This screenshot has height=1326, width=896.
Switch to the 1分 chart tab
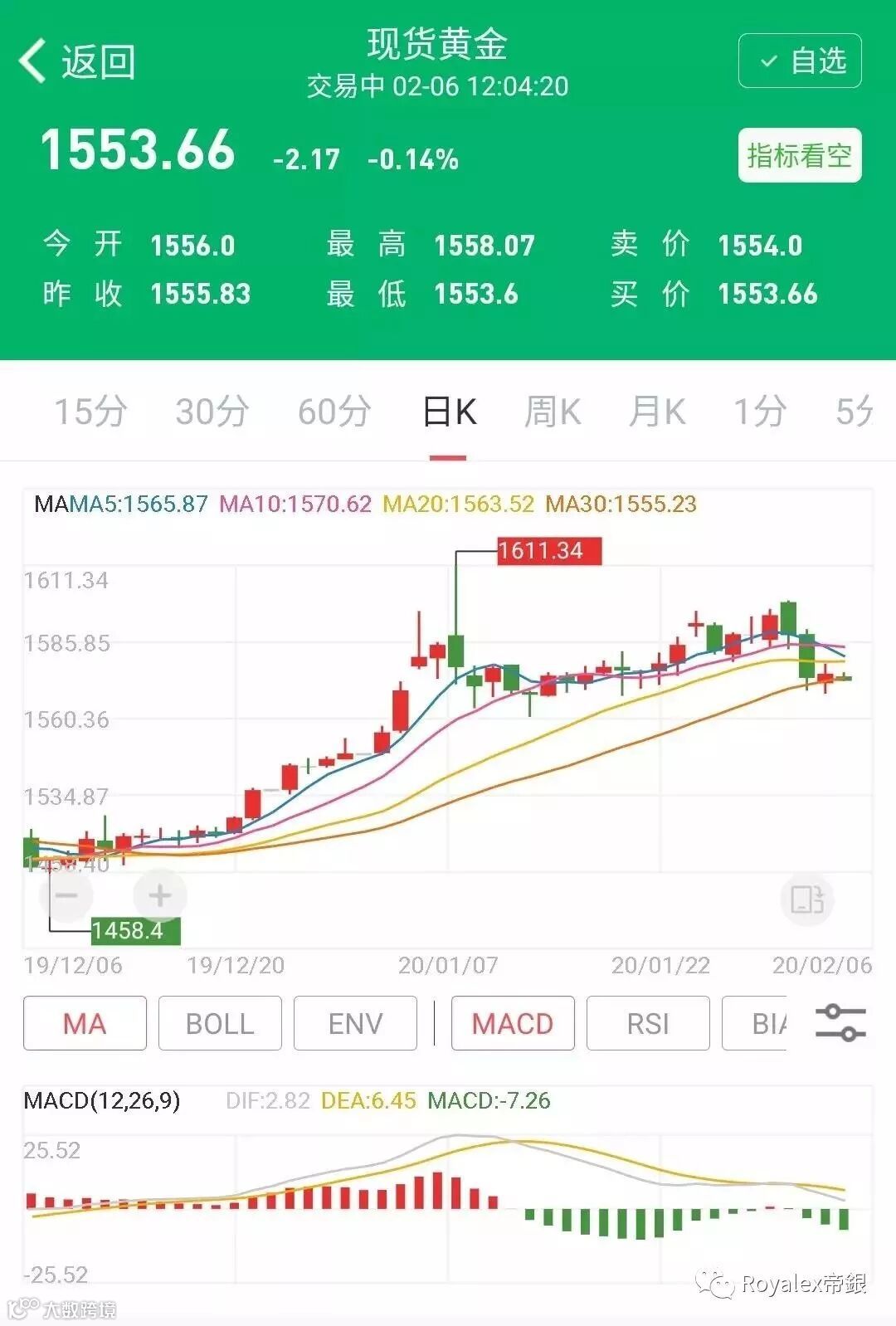[760, 412]
